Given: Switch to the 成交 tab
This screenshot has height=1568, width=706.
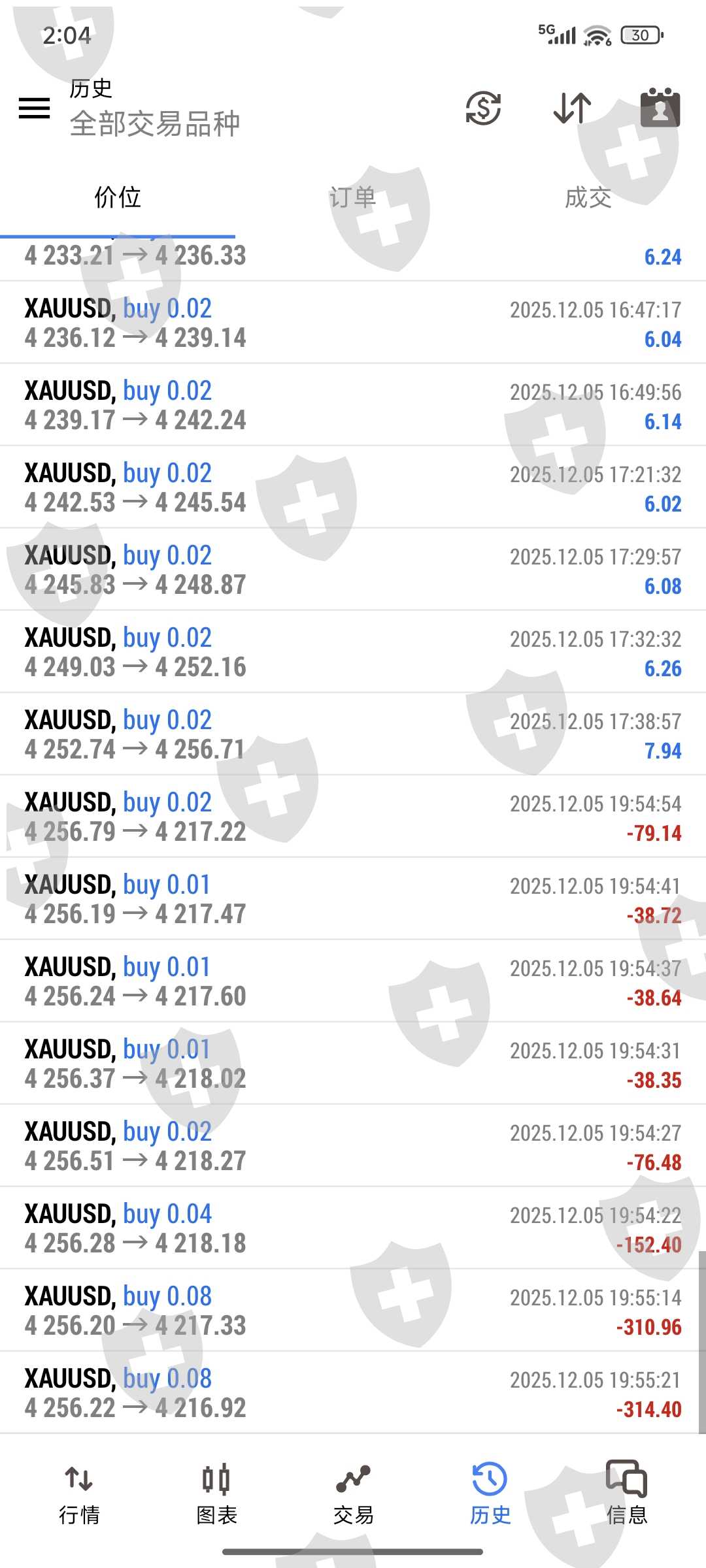Looking at the screenshot, I should pyautogui.click(x=588, y=197).
